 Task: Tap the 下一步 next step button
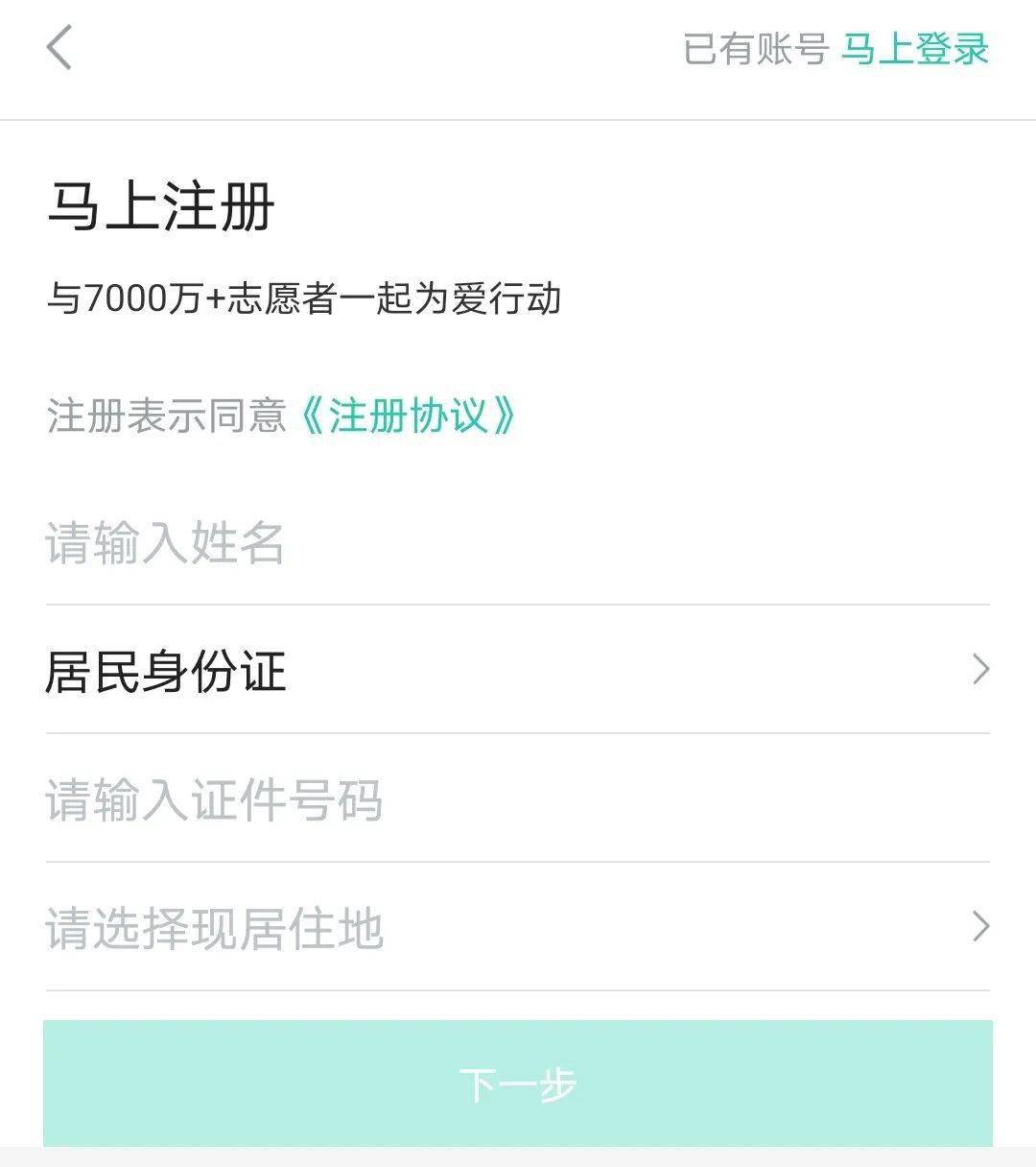pyautogui.click(x=518, y=1084)
